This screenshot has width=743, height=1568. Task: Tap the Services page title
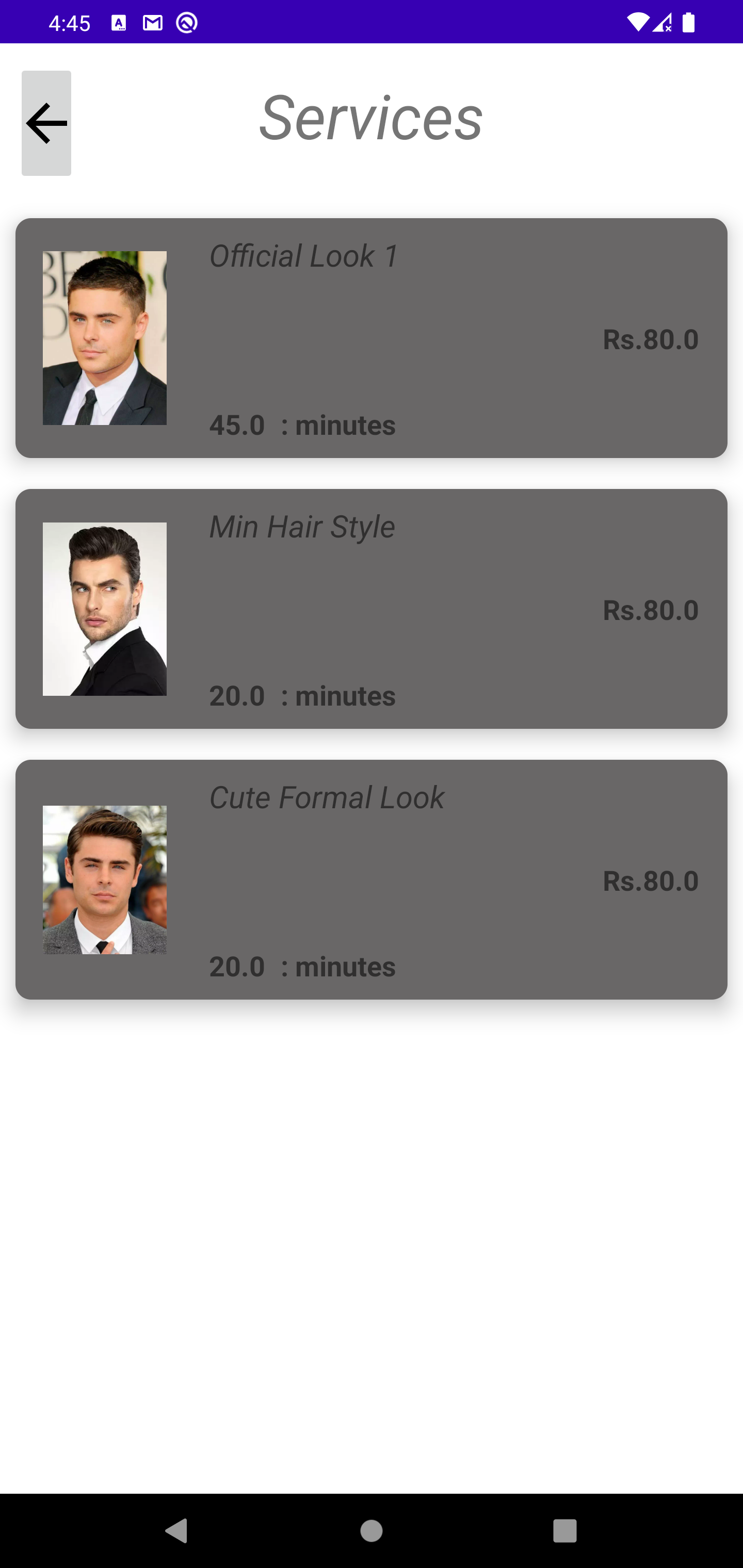point(370,117)
